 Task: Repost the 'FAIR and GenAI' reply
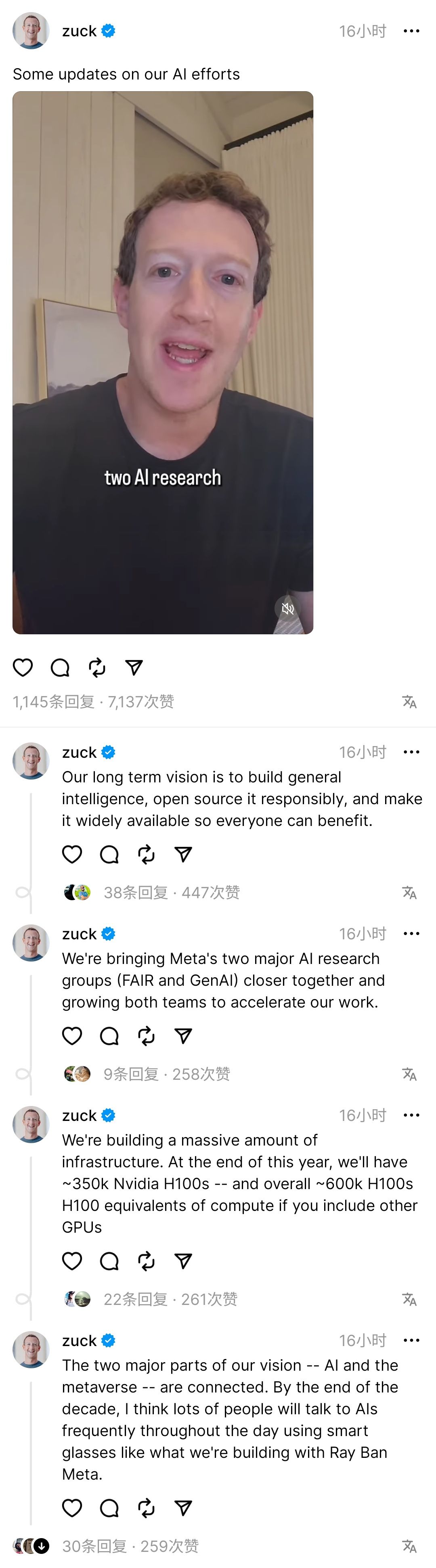146,1036
